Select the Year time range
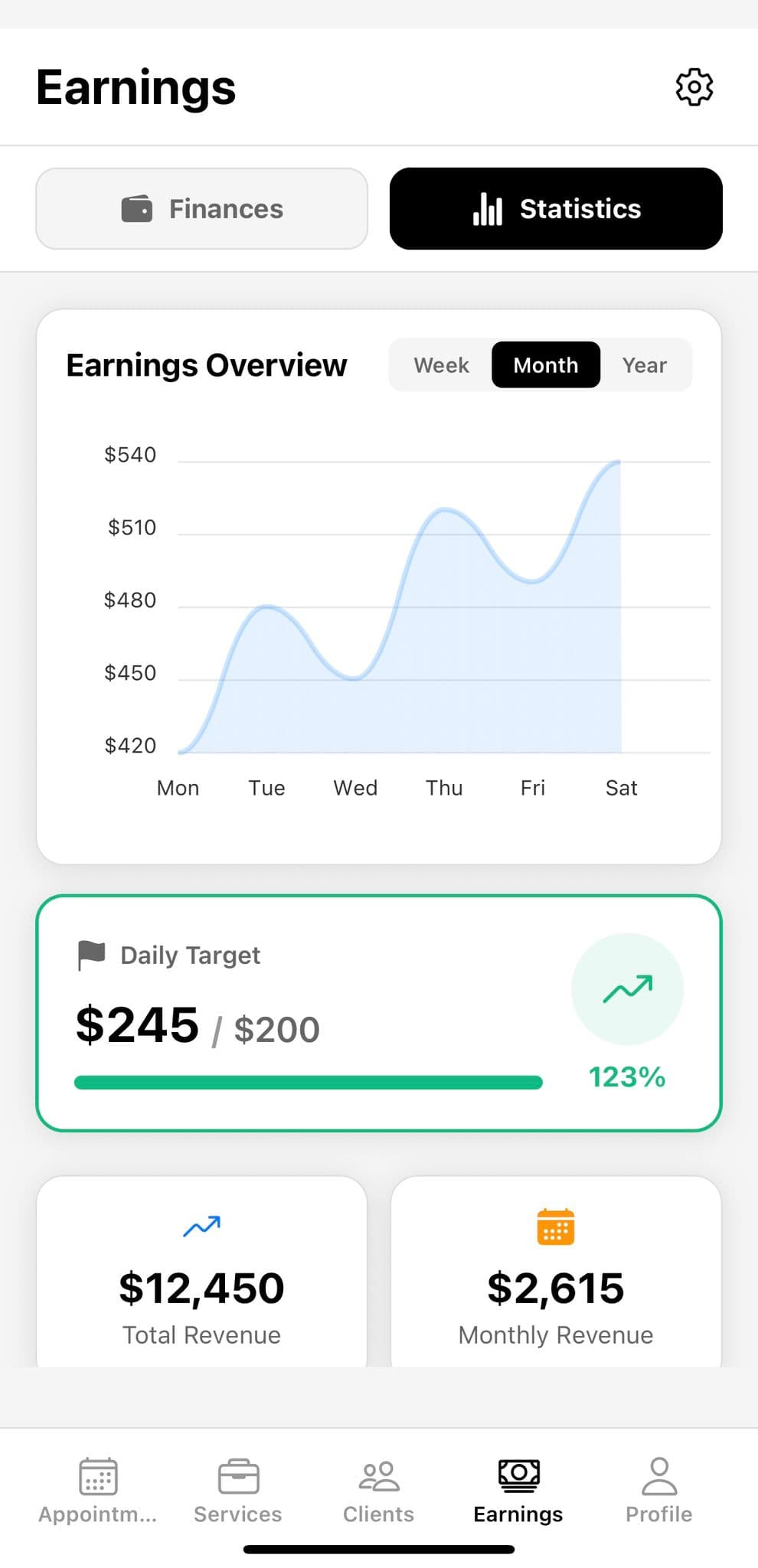The height and width of the screenshot is (1568, 758). [x=644, y=365]
